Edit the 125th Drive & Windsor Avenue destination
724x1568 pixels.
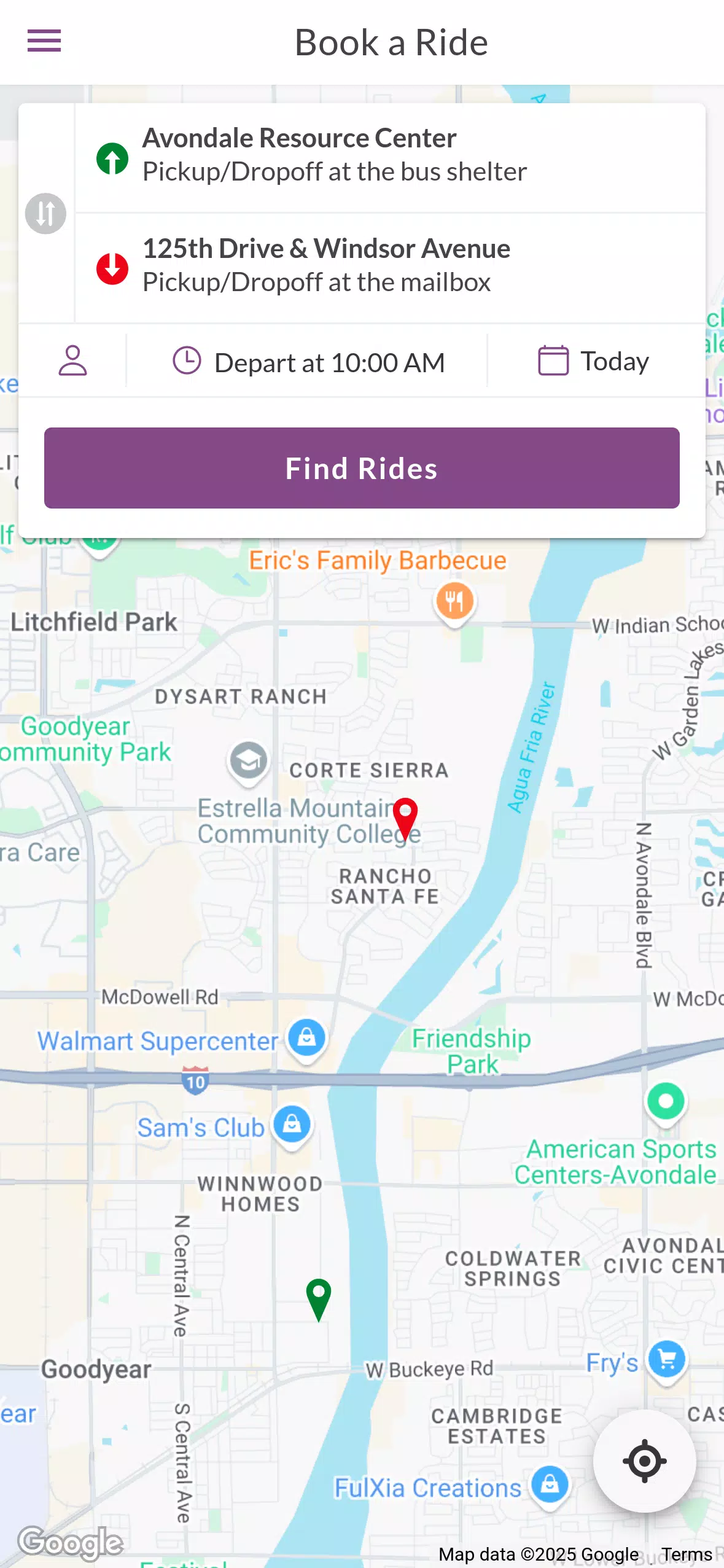pyautogui.click(x=390, y=268)
